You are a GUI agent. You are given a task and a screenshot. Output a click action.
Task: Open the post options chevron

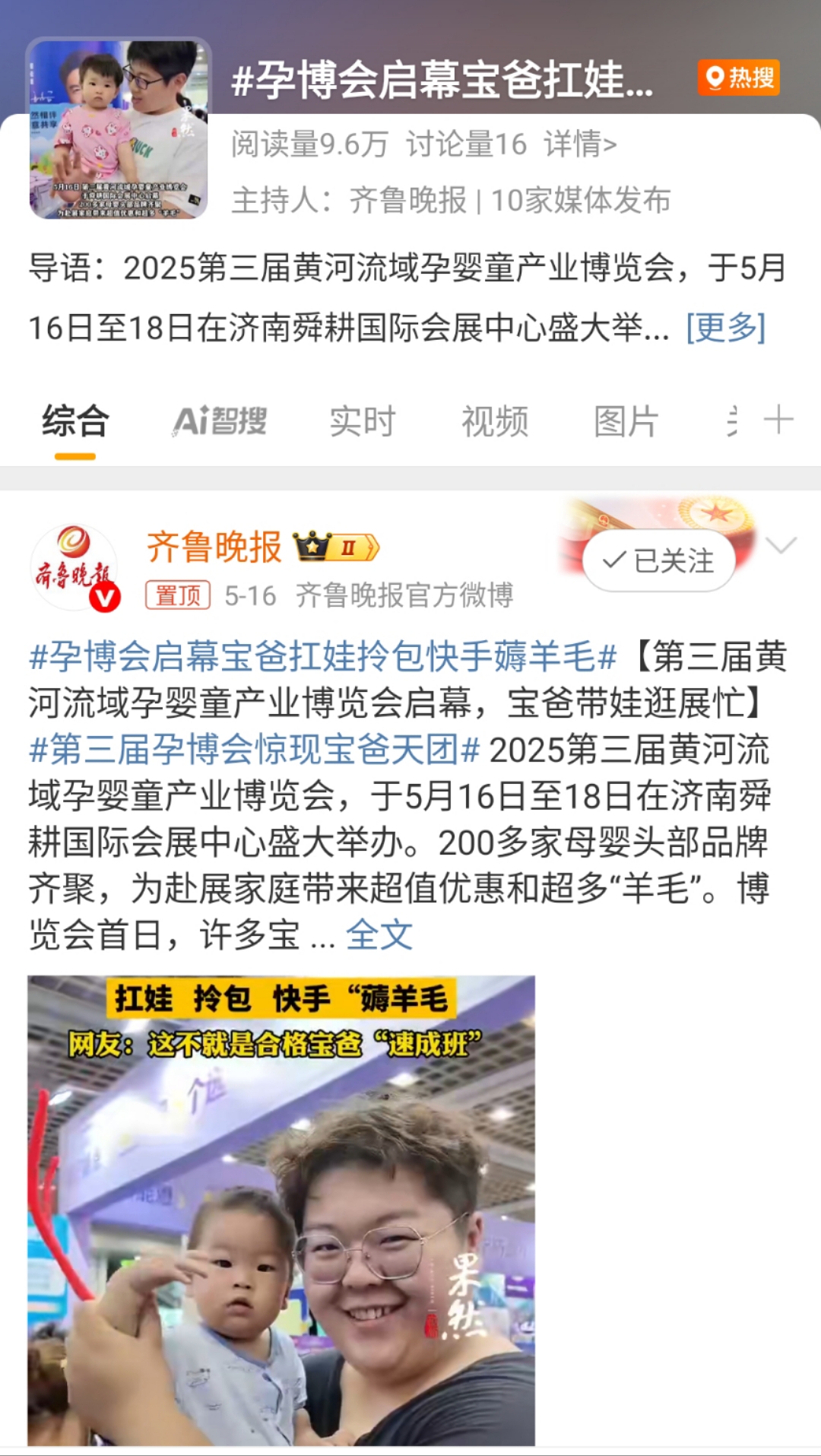[x=781, y=545]
